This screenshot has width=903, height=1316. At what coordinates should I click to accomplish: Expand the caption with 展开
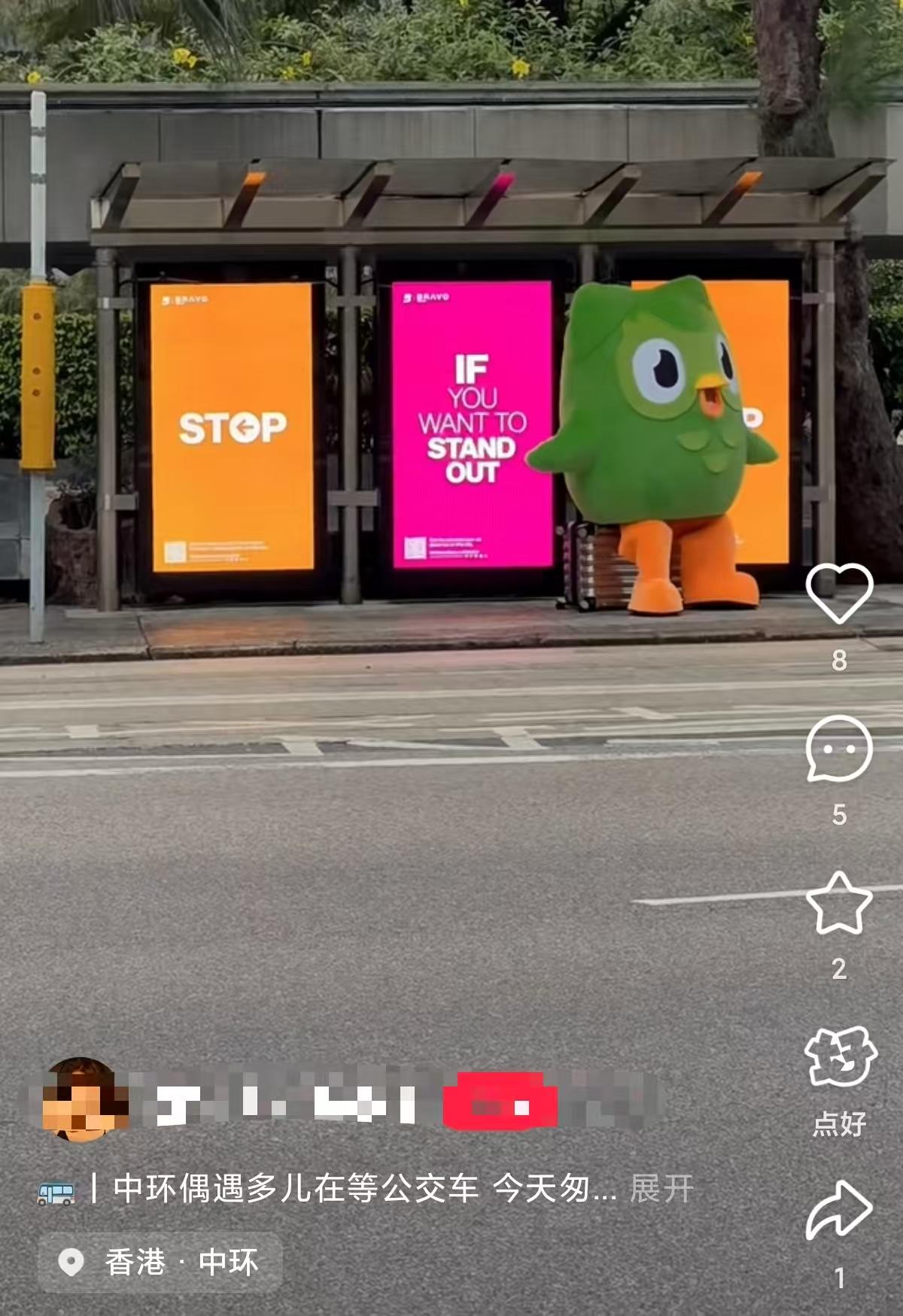pyautogui.click(x=661, y=1189)
